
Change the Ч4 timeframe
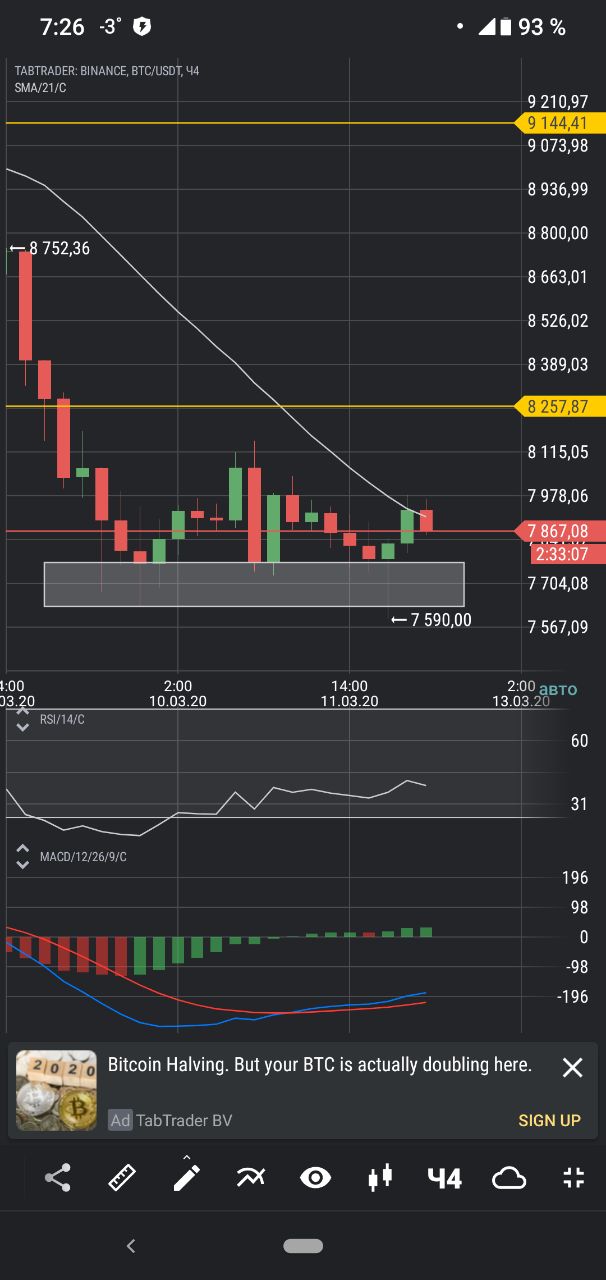pos(444,1178)
